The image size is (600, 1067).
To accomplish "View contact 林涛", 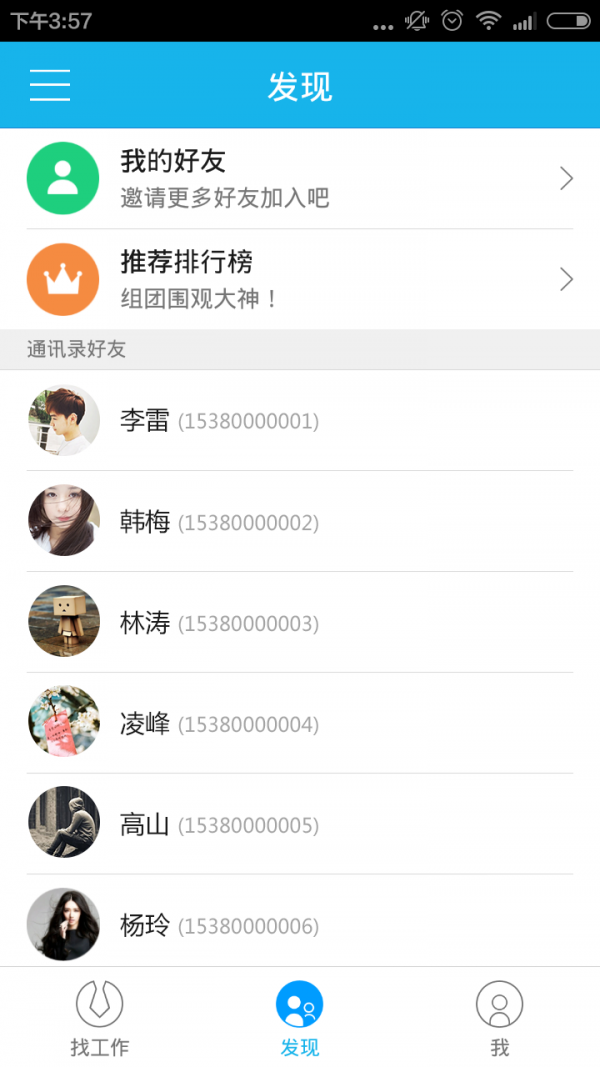I will 300,623.
